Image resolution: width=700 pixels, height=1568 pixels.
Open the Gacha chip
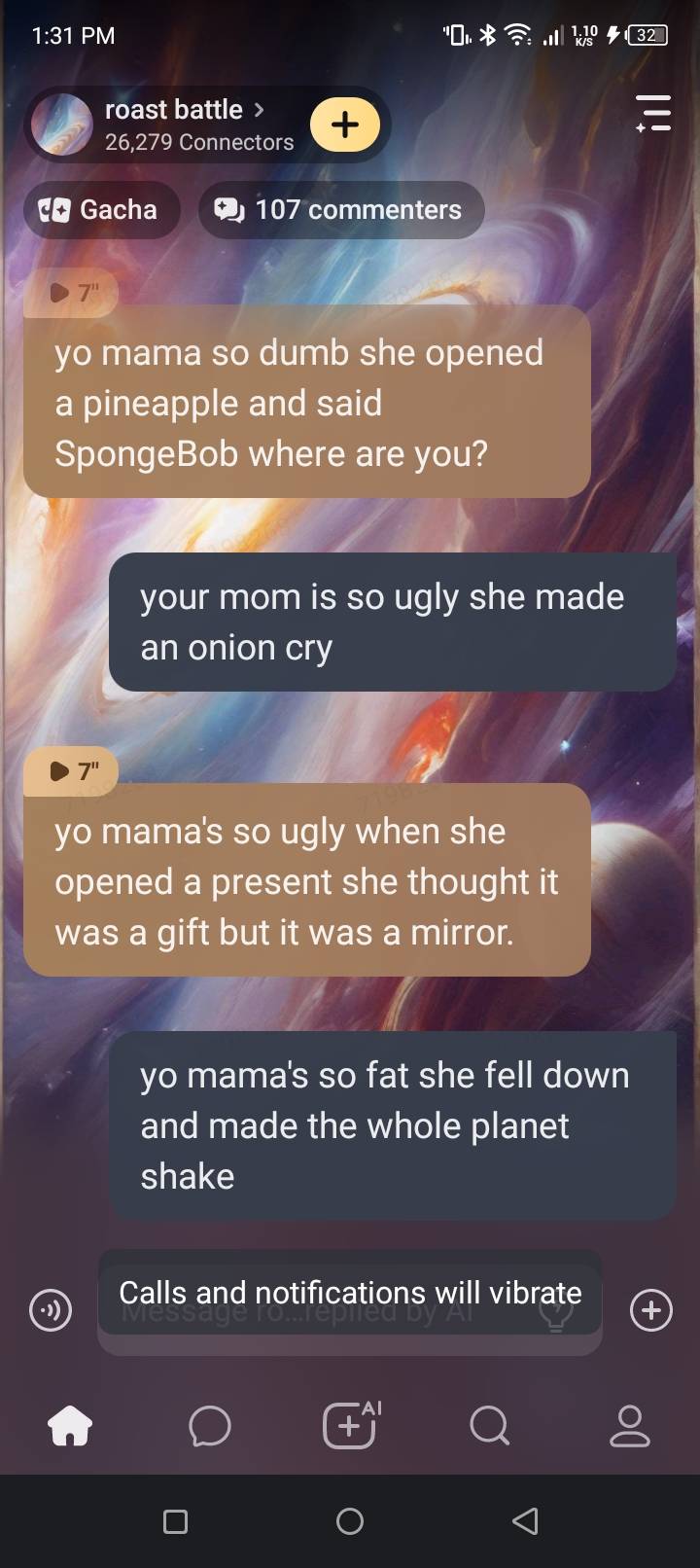click(x=100, y=210)
